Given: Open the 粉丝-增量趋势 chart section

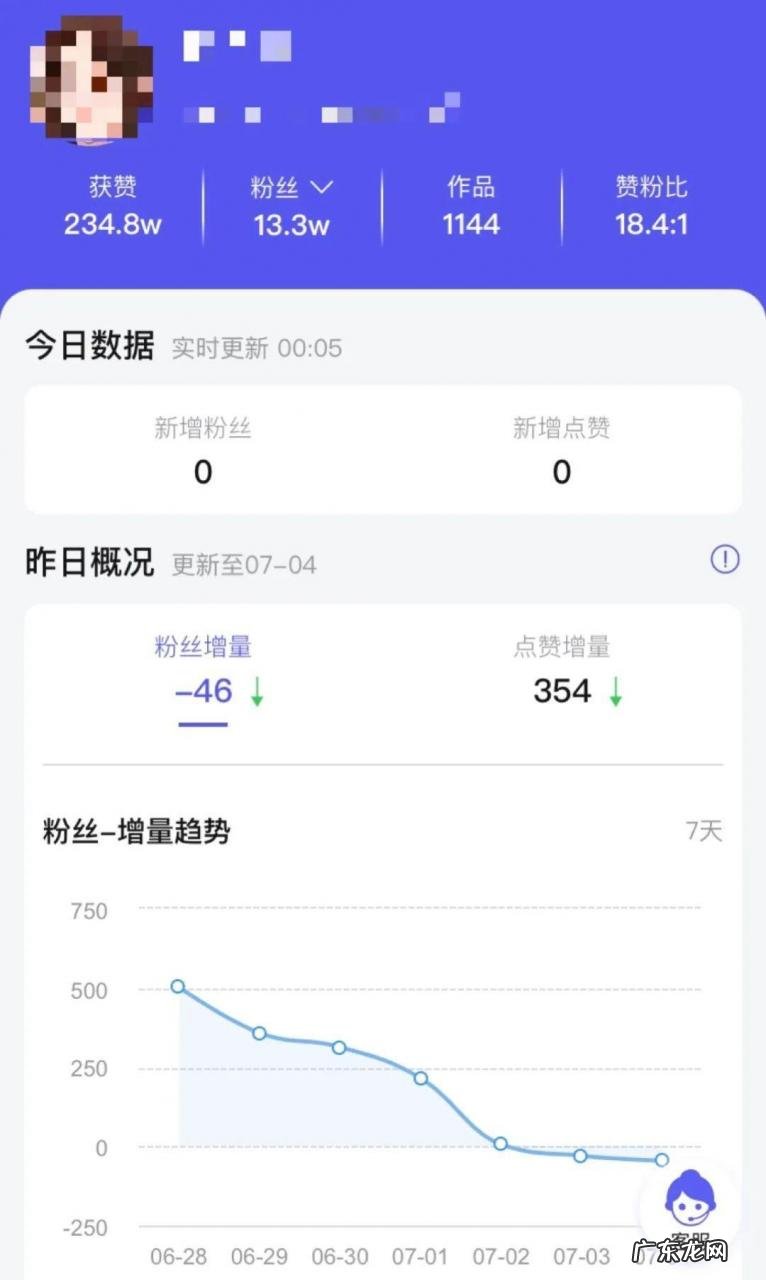Looking at the screenshot, I should pyautogui.click(x=130, y=832).
